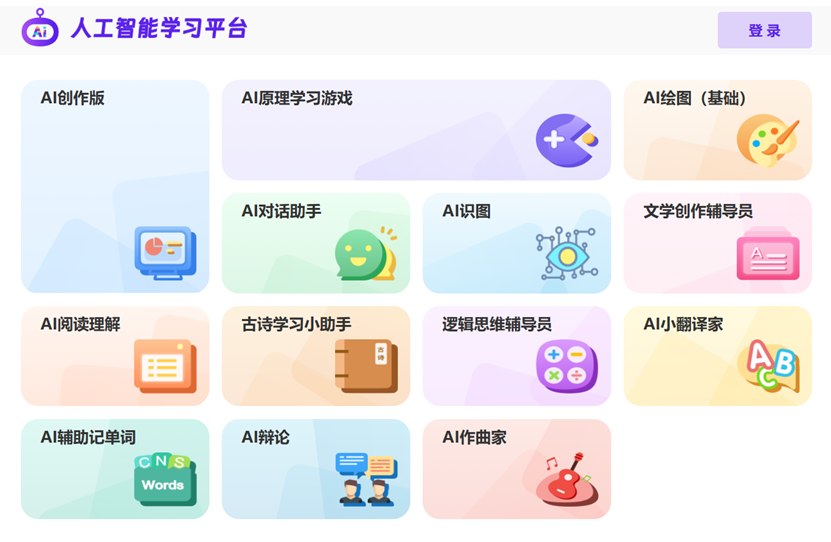The width and height of the screenshot is (831, 542).
Task: Launch 古诗学习小助手 card
Action: [315, 356]
